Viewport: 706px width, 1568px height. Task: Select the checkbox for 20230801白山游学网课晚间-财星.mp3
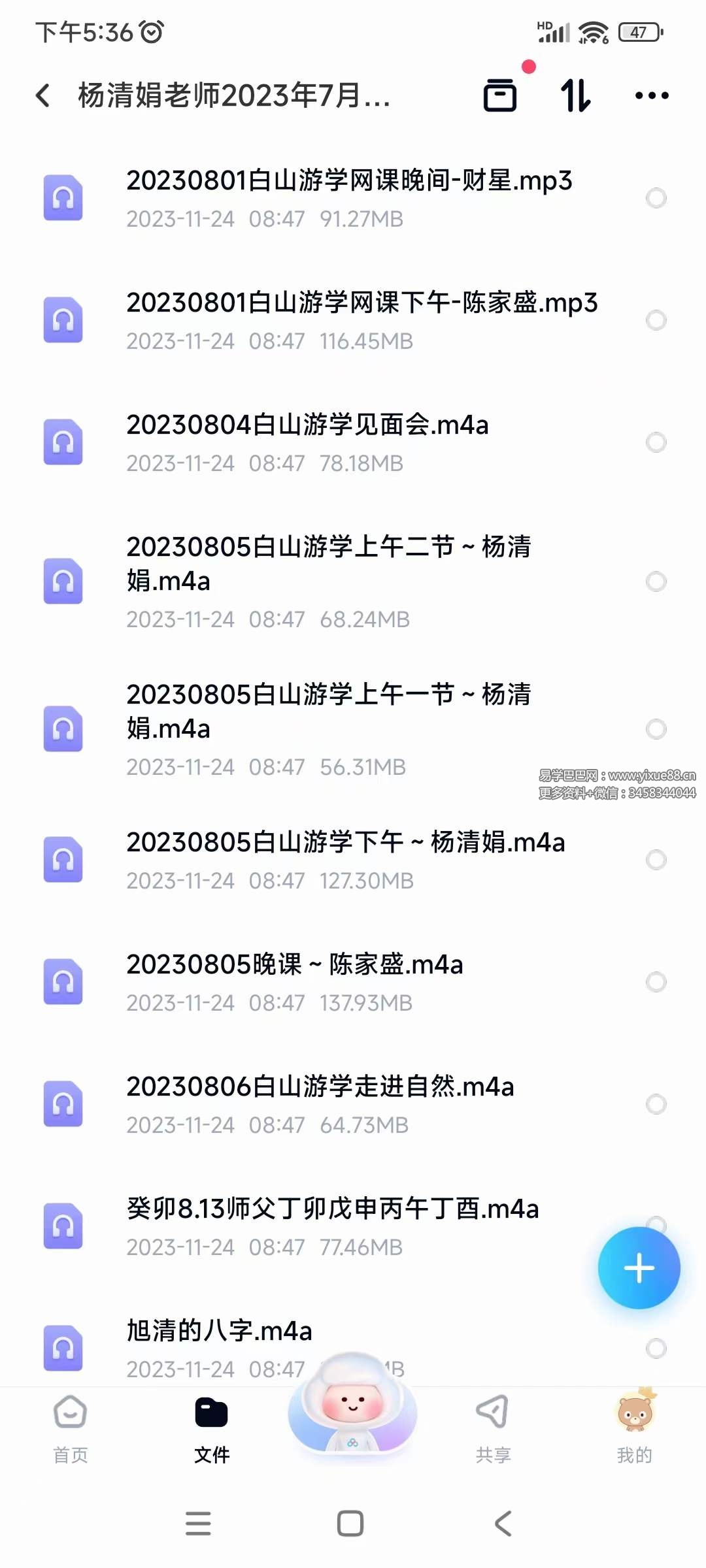(x=656, y=197)
